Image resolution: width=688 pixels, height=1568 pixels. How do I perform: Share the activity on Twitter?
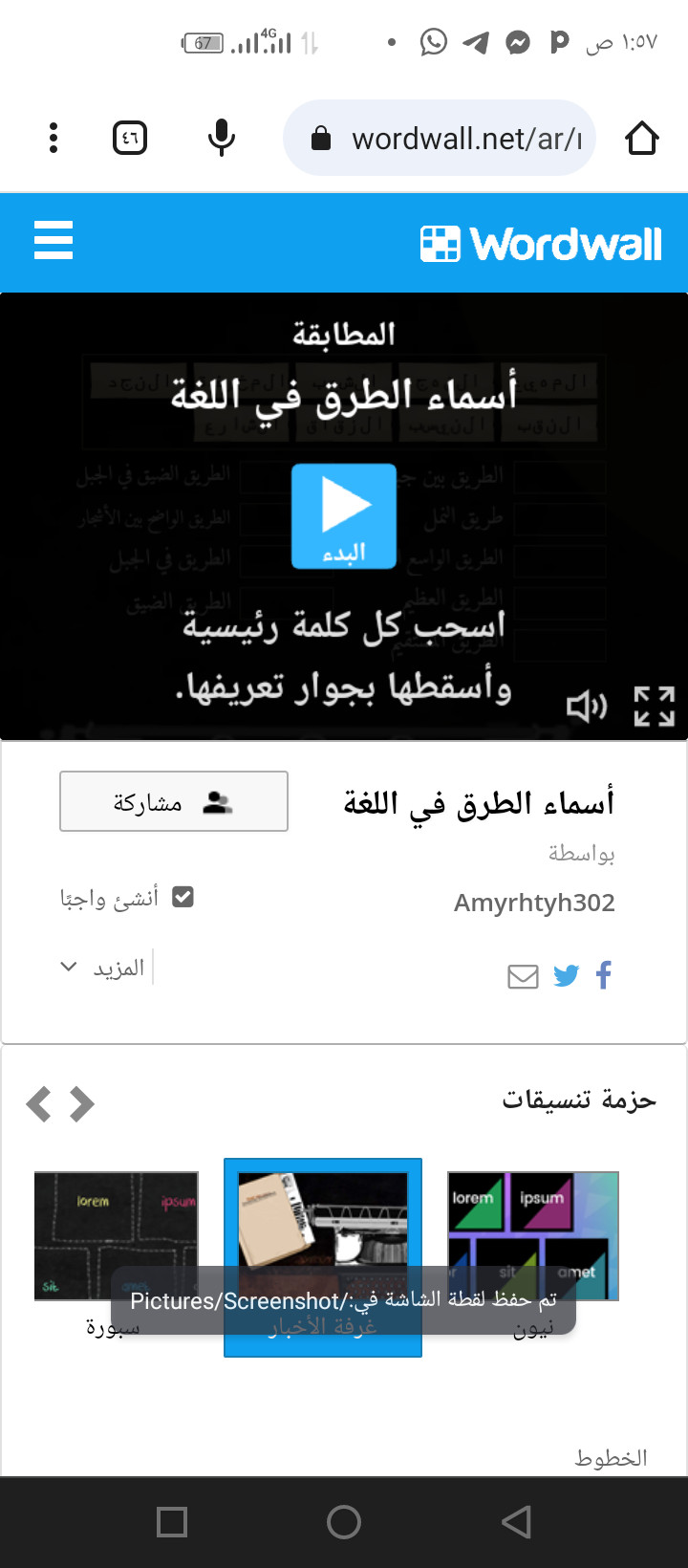click(x=567, y=975)
